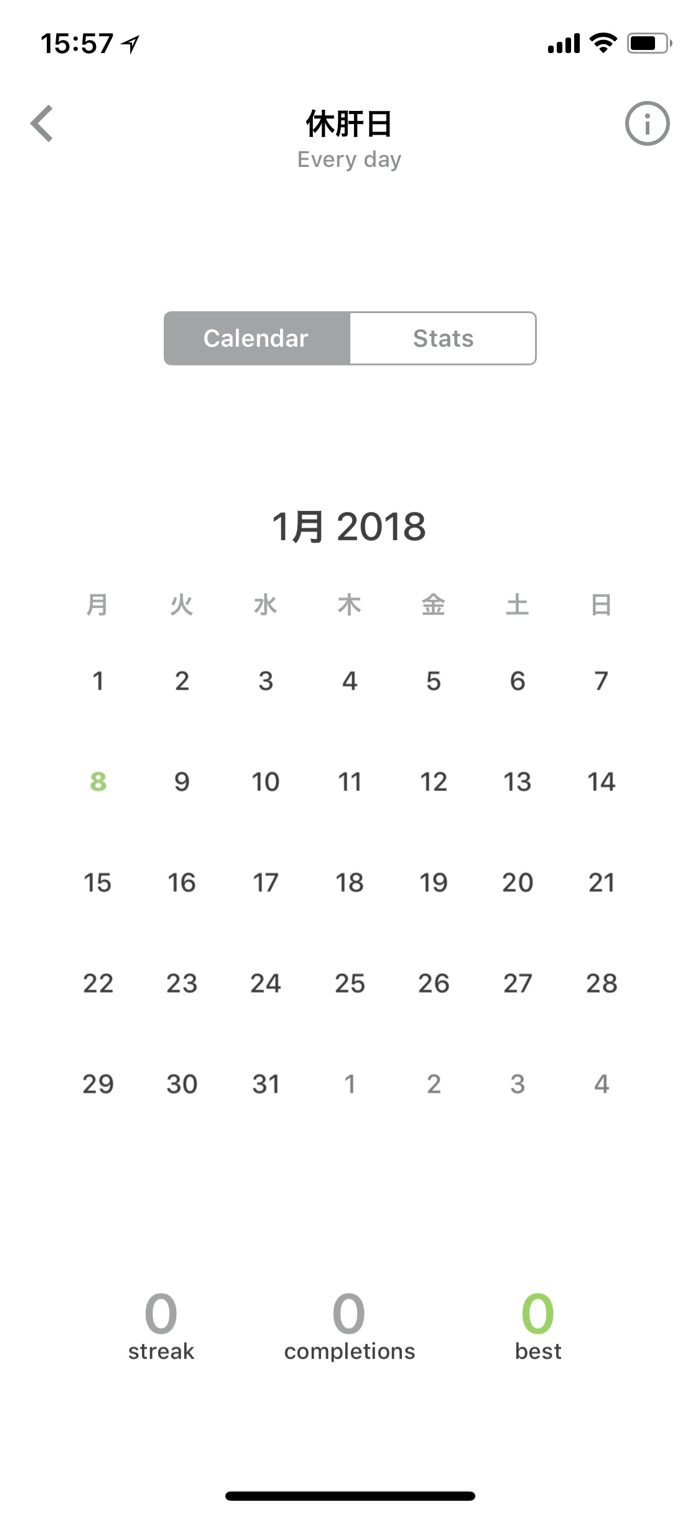
Task: Switch to the Stats tab
Action: click(443, 338)
